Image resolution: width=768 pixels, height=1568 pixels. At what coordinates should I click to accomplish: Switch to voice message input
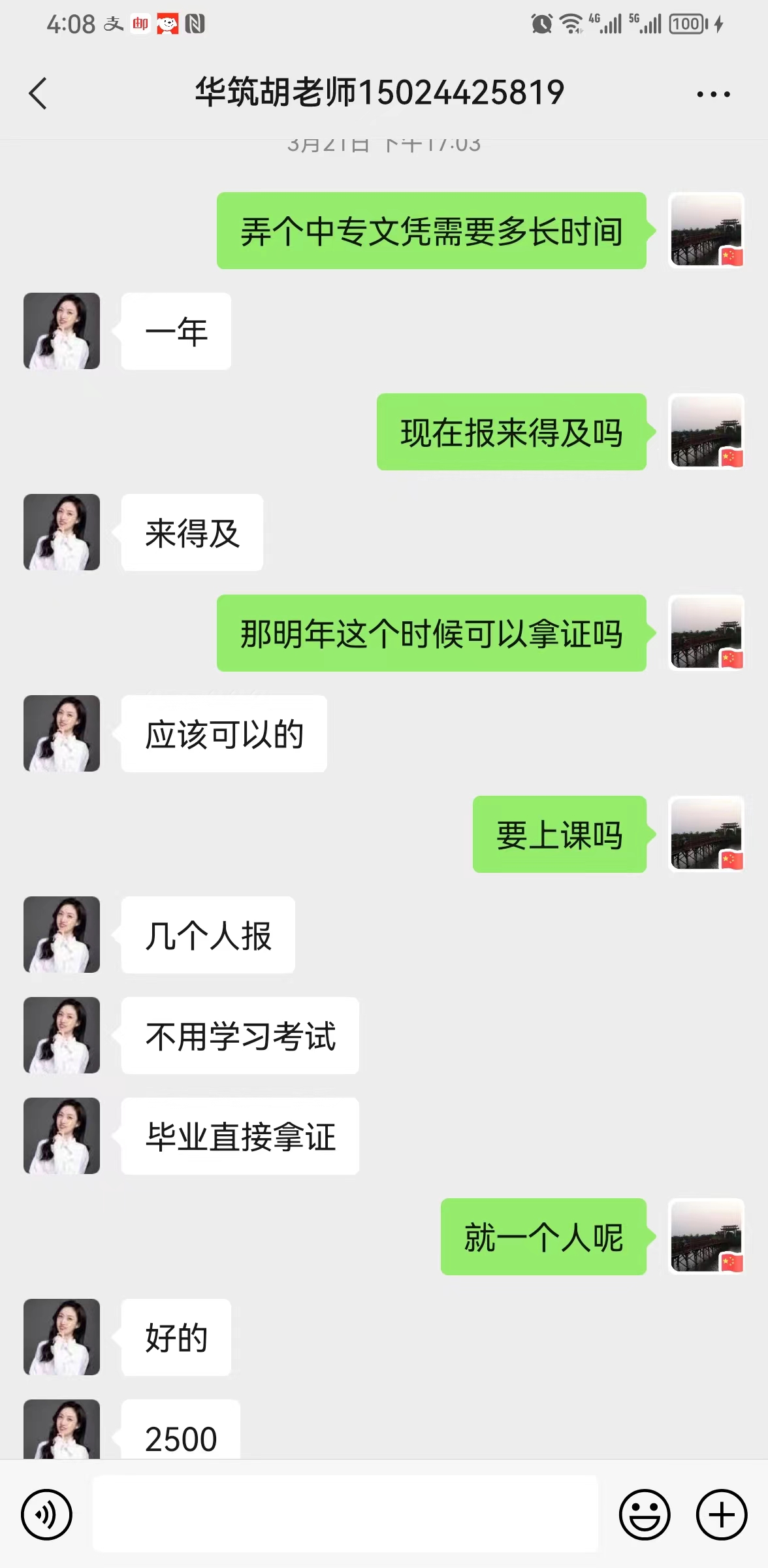46,1514
